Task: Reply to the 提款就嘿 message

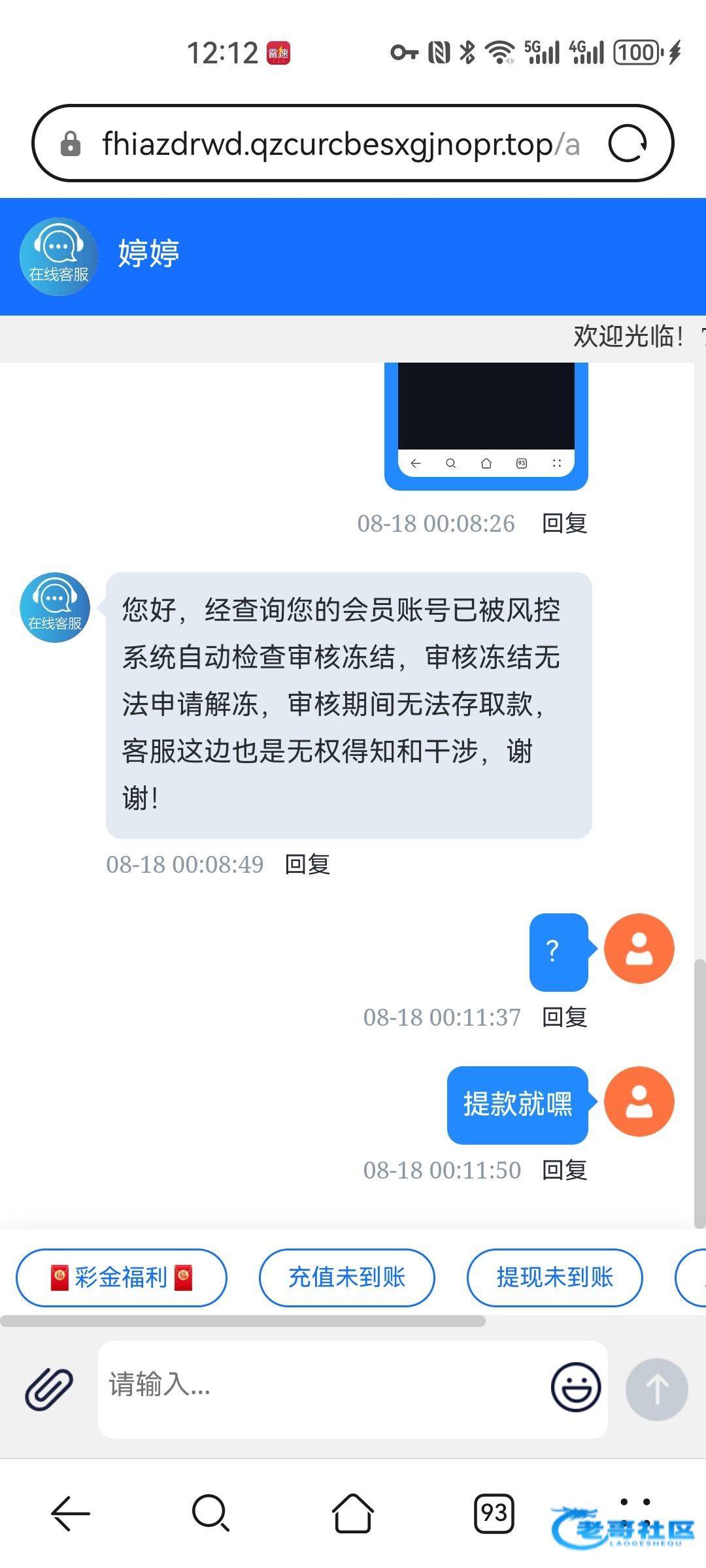Action: (x=564, y=1170)
